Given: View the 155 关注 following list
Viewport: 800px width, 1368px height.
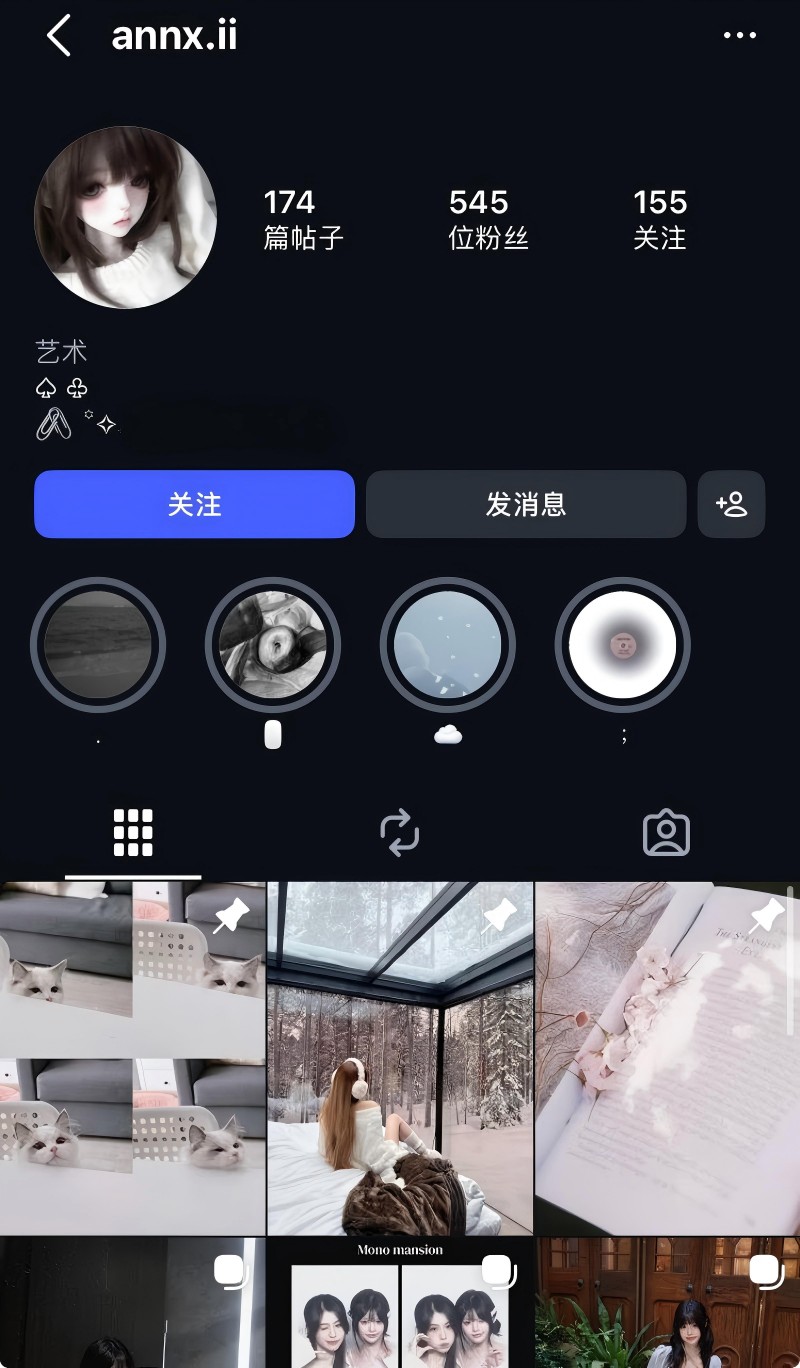Looking at the screenshot, I should pyautogui.click(x=660, y=219).
